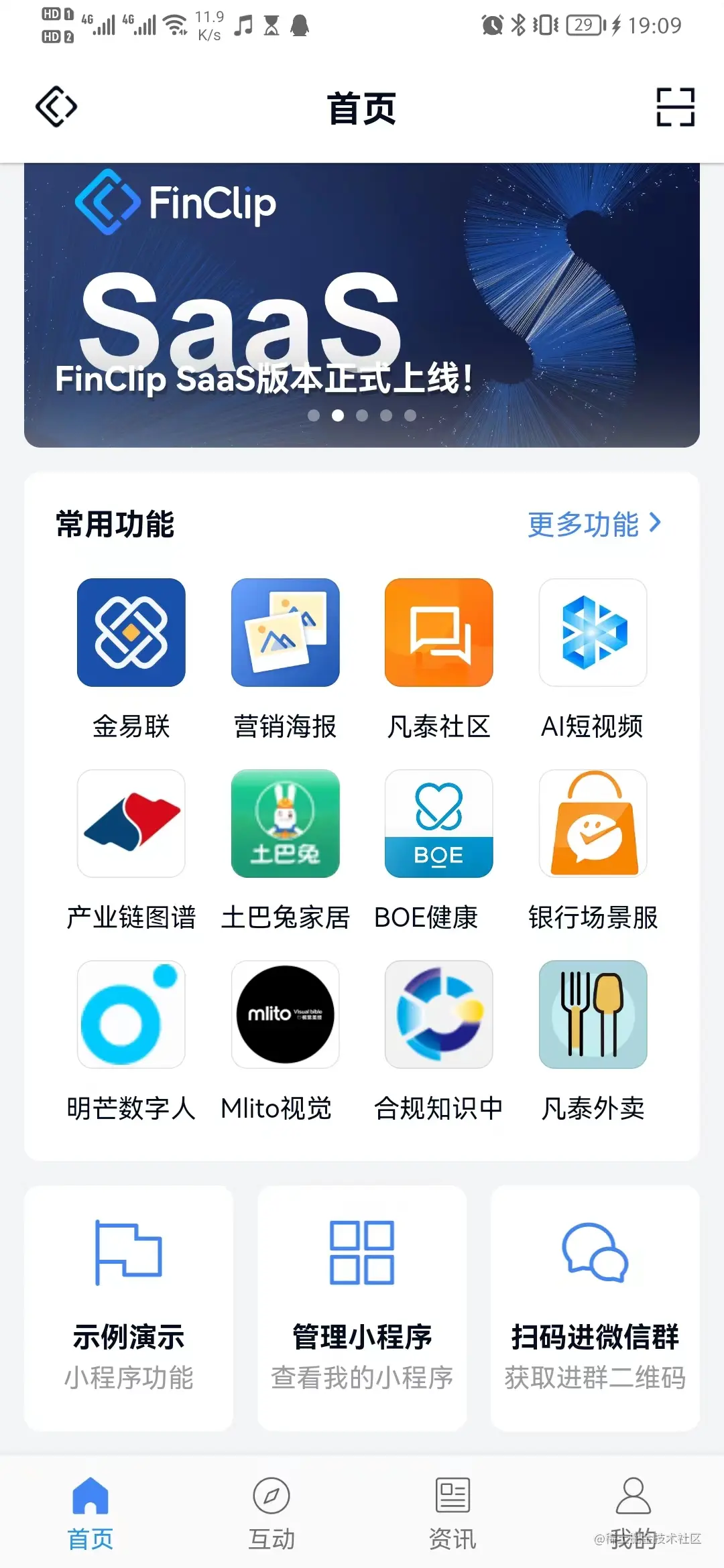Select the first carousel indicator dot
724x1568 pixels.
(x=312, y=415)
